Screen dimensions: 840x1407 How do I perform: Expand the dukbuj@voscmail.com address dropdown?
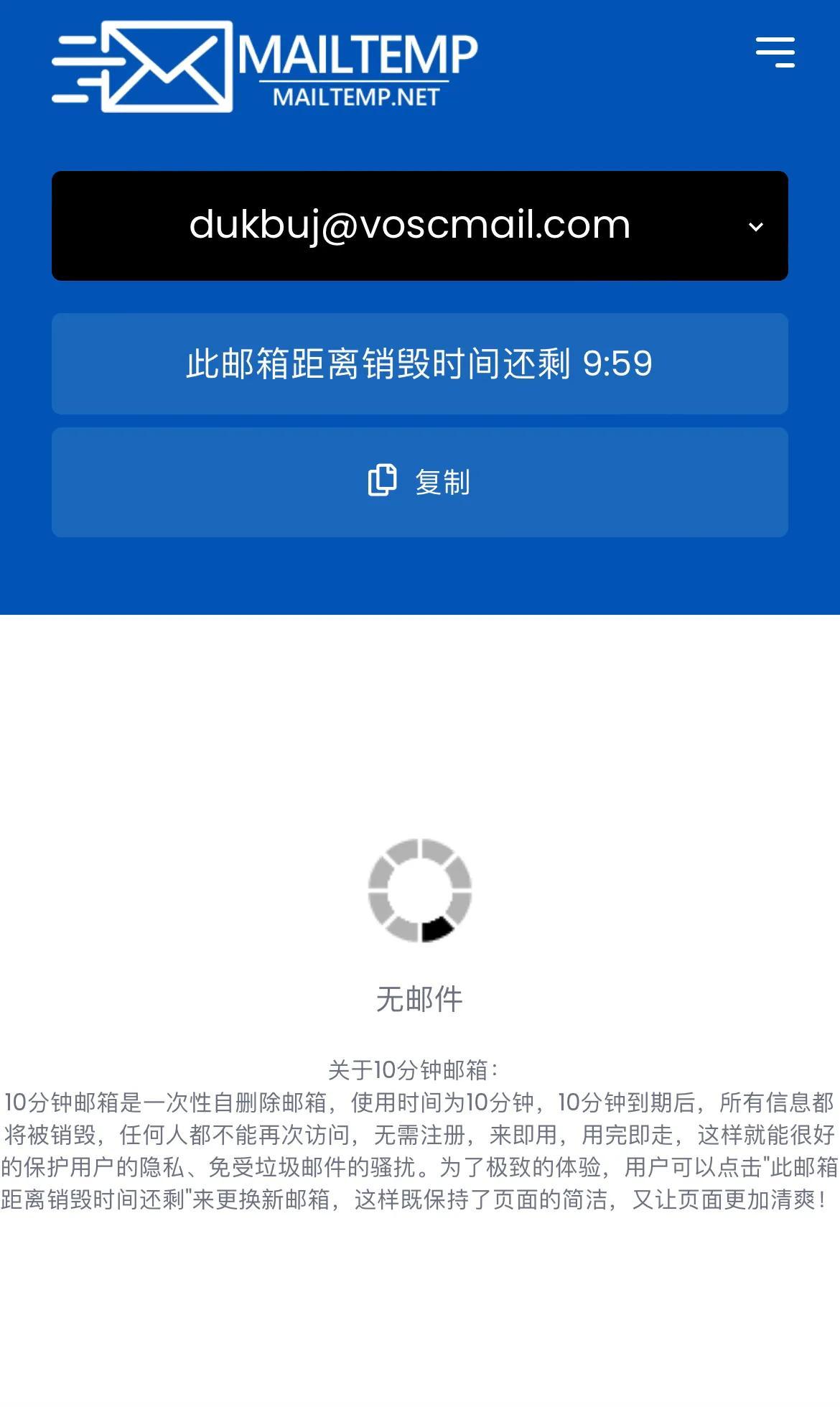[420, 226]
